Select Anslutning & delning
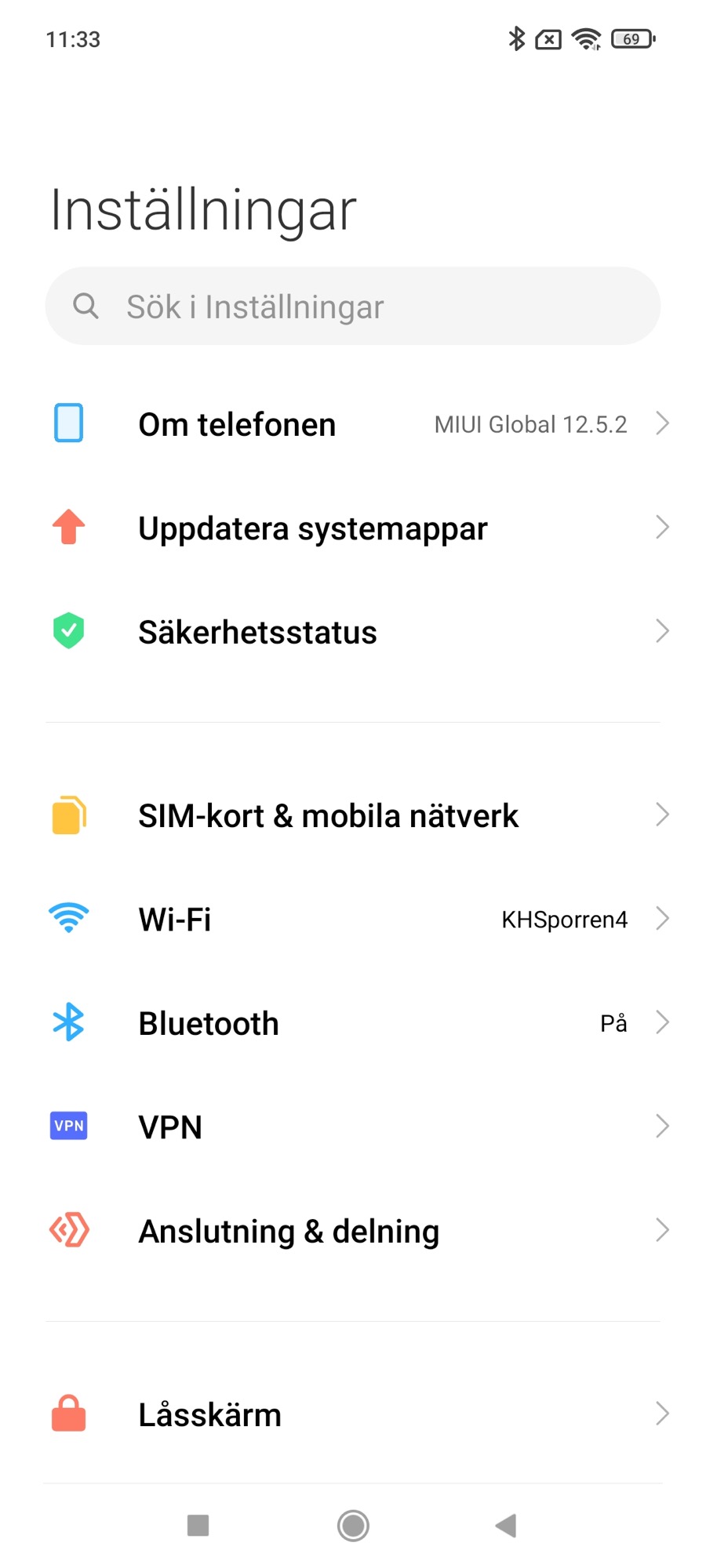 tap(353, 1231)
